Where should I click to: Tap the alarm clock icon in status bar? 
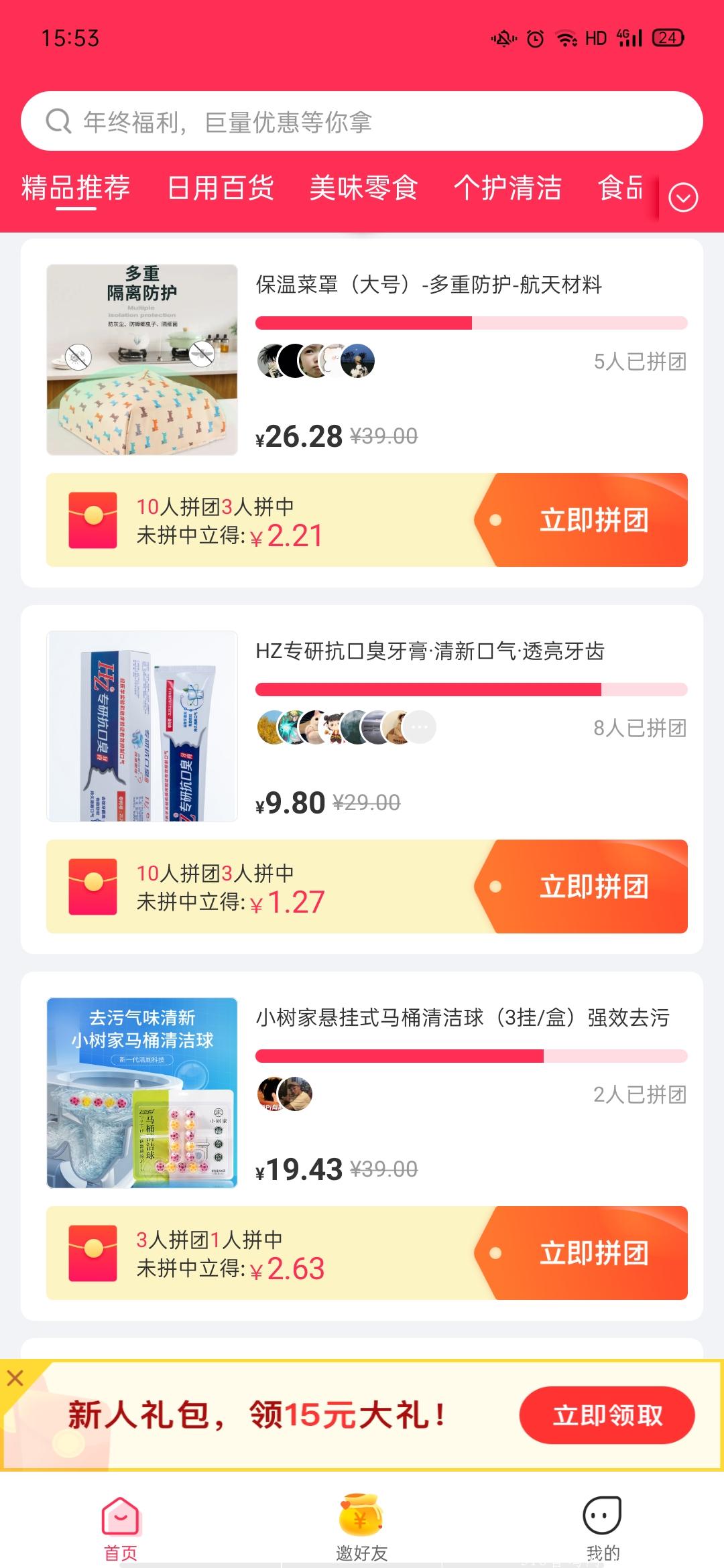[533, 39]
